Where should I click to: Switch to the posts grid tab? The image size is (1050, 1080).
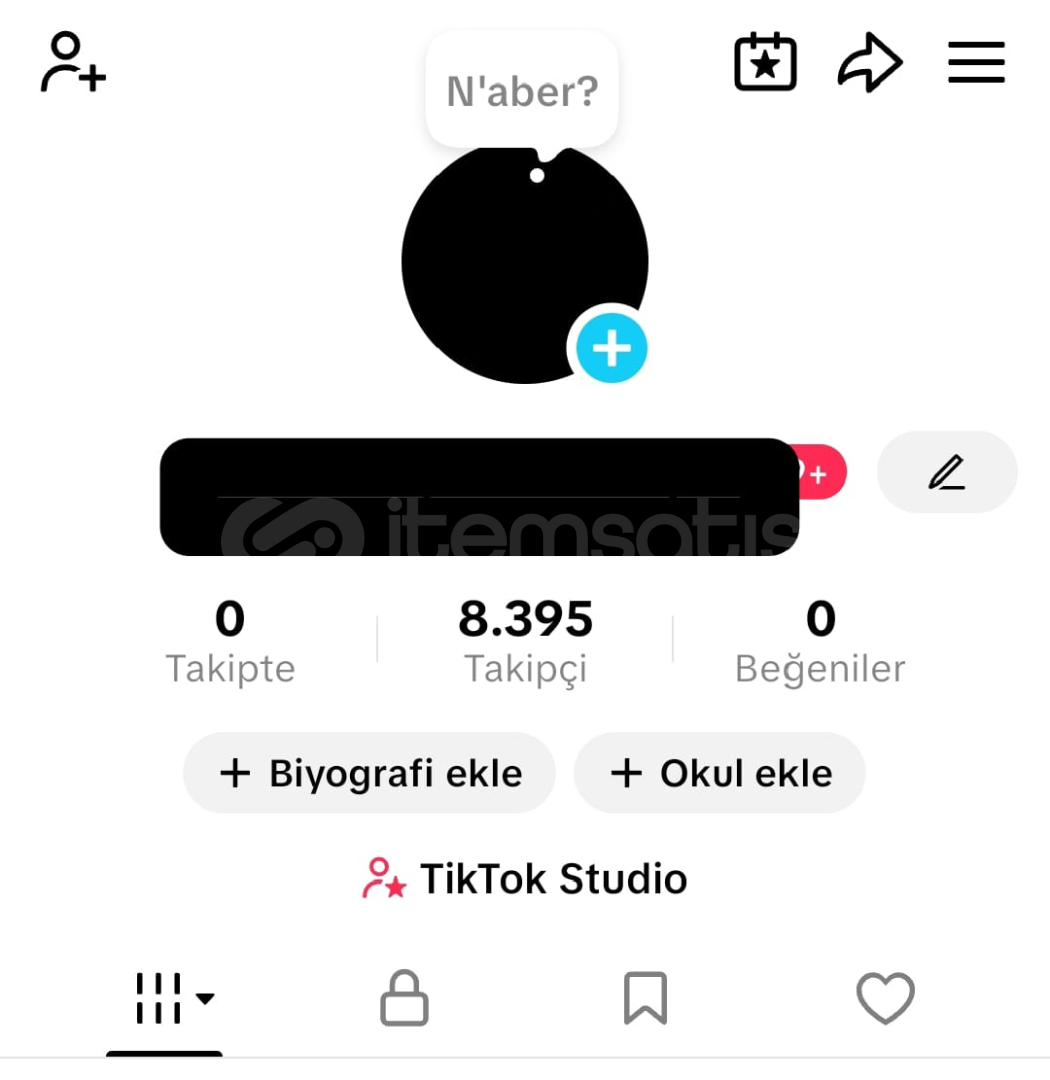(x=165, y=998)
